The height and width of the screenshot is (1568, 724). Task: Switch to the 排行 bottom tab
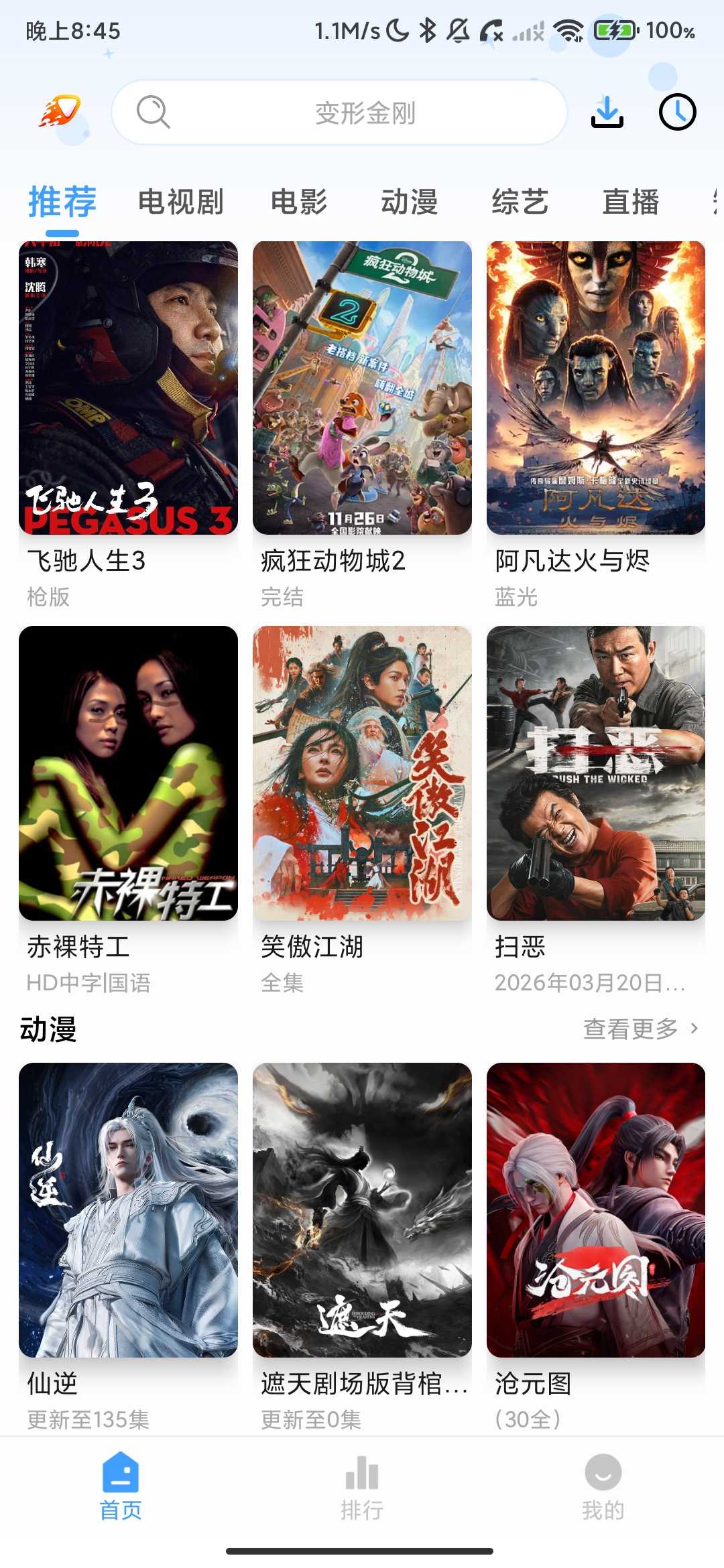point(362,1486)
